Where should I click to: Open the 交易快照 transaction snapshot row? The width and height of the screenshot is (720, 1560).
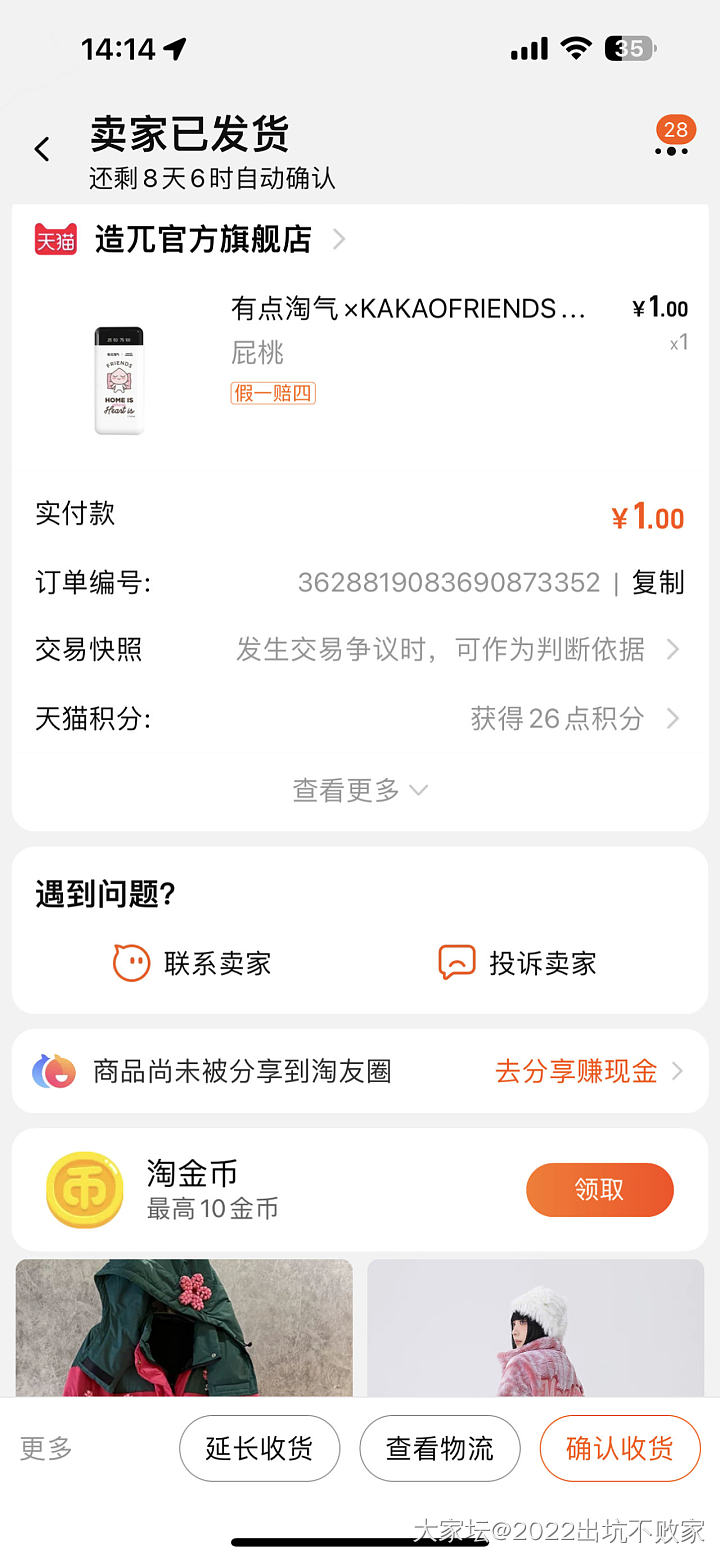coord(360,650)
